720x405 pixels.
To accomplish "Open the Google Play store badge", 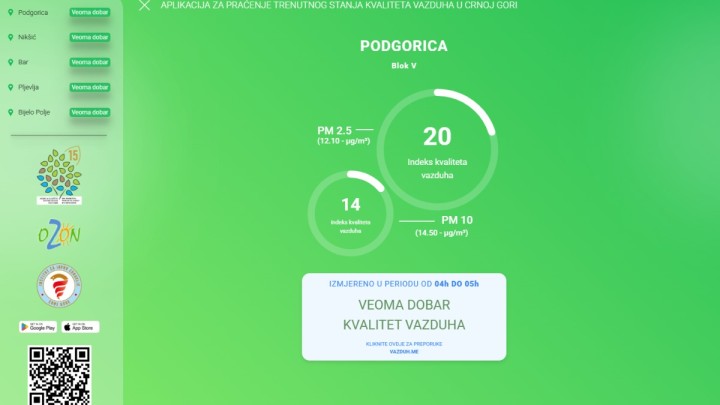I will (x=38, y=327).
